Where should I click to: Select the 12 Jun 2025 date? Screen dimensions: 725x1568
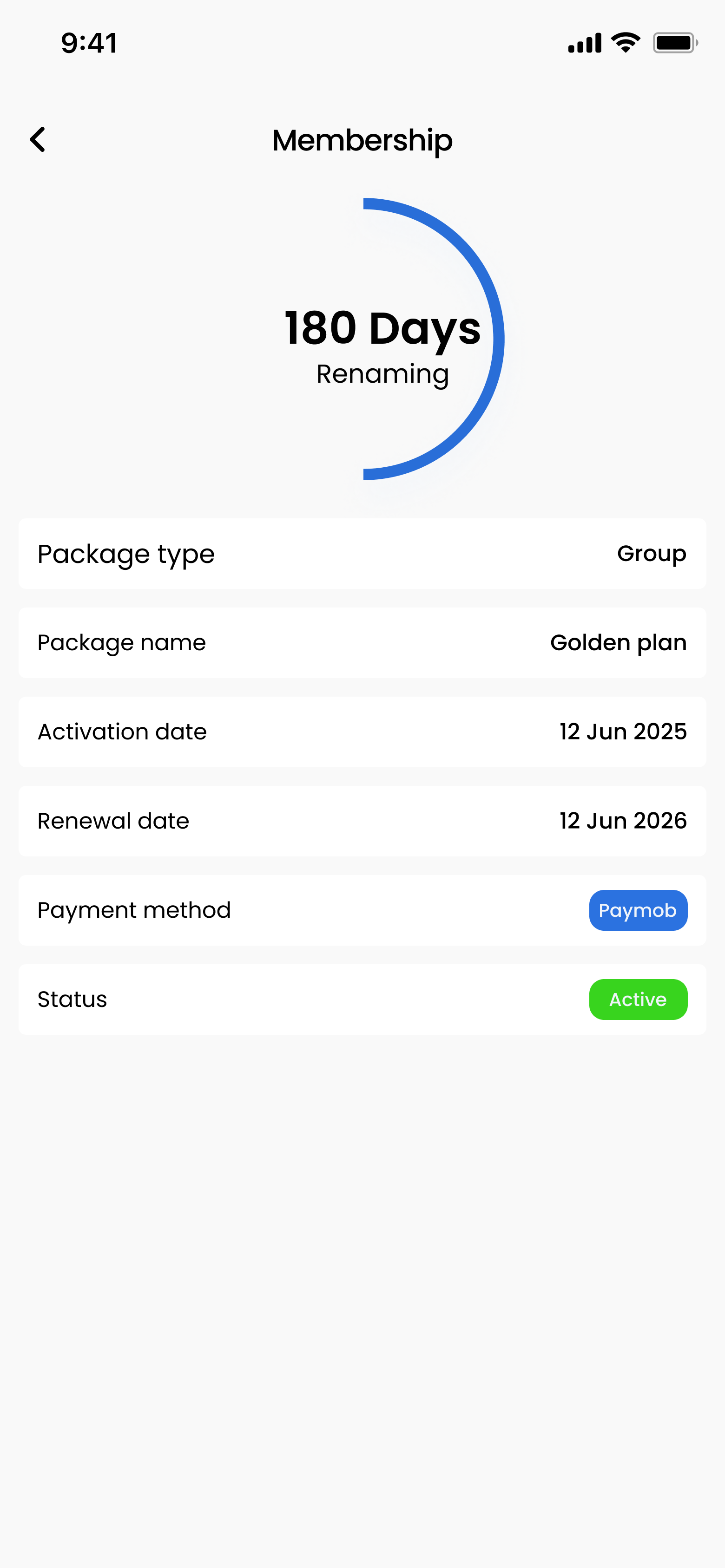point(623,732)
